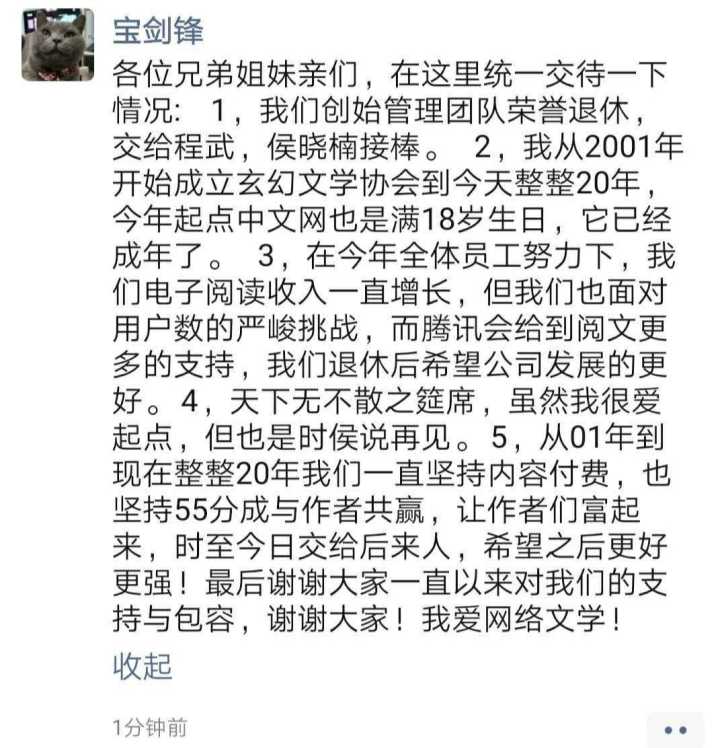Collapse the post with 收起
The image size is (720, 748).
click(142, 665)
